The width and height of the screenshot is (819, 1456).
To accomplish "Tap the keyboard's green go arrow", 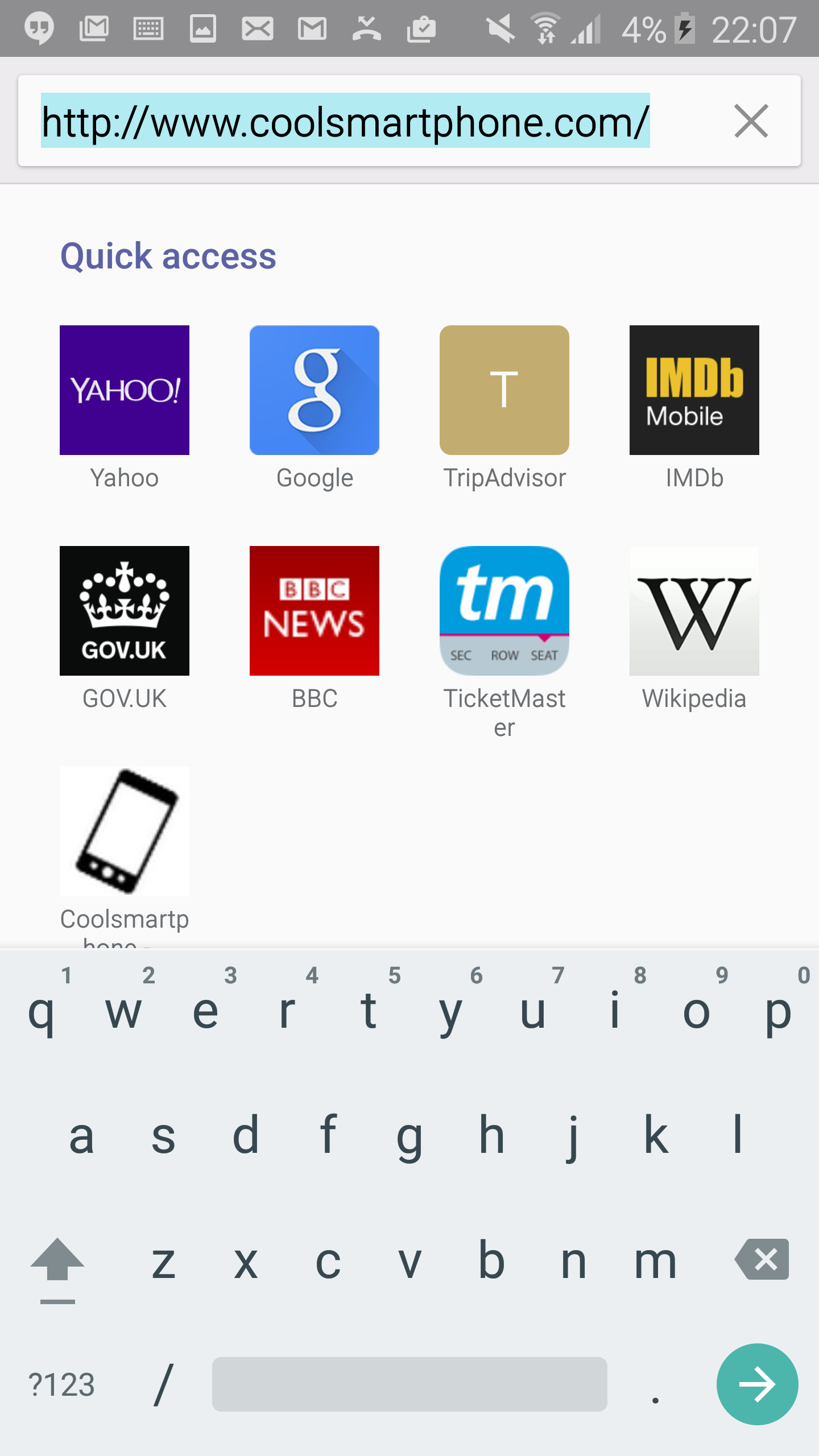I will (x=757, y=1384).
